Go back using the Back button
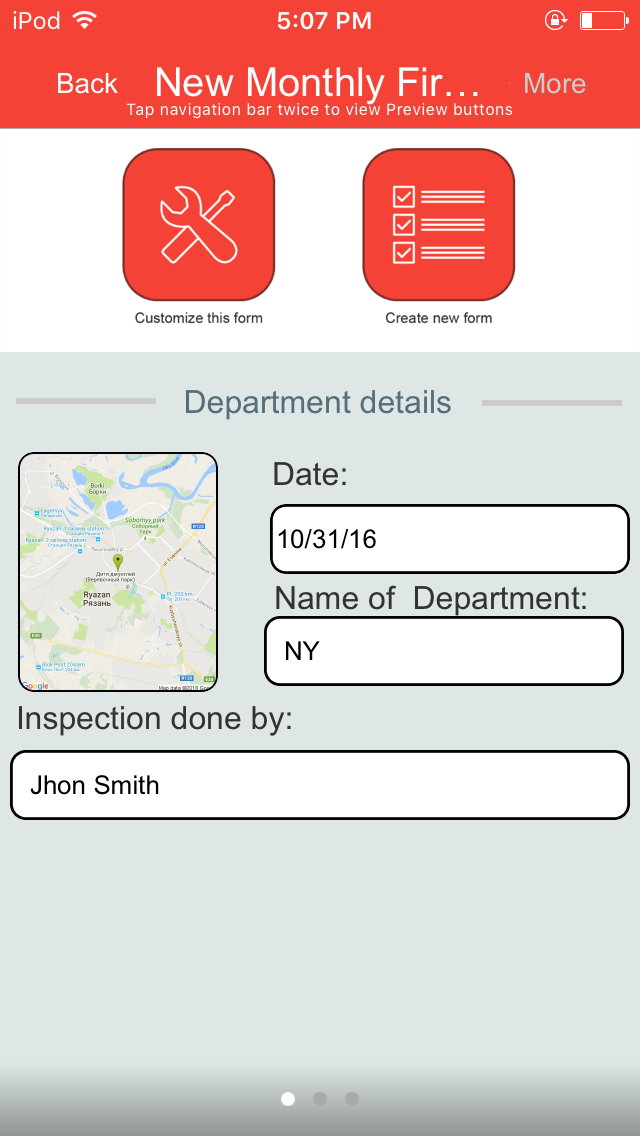Screen dimensions: 640x1136 coord(87,84)
